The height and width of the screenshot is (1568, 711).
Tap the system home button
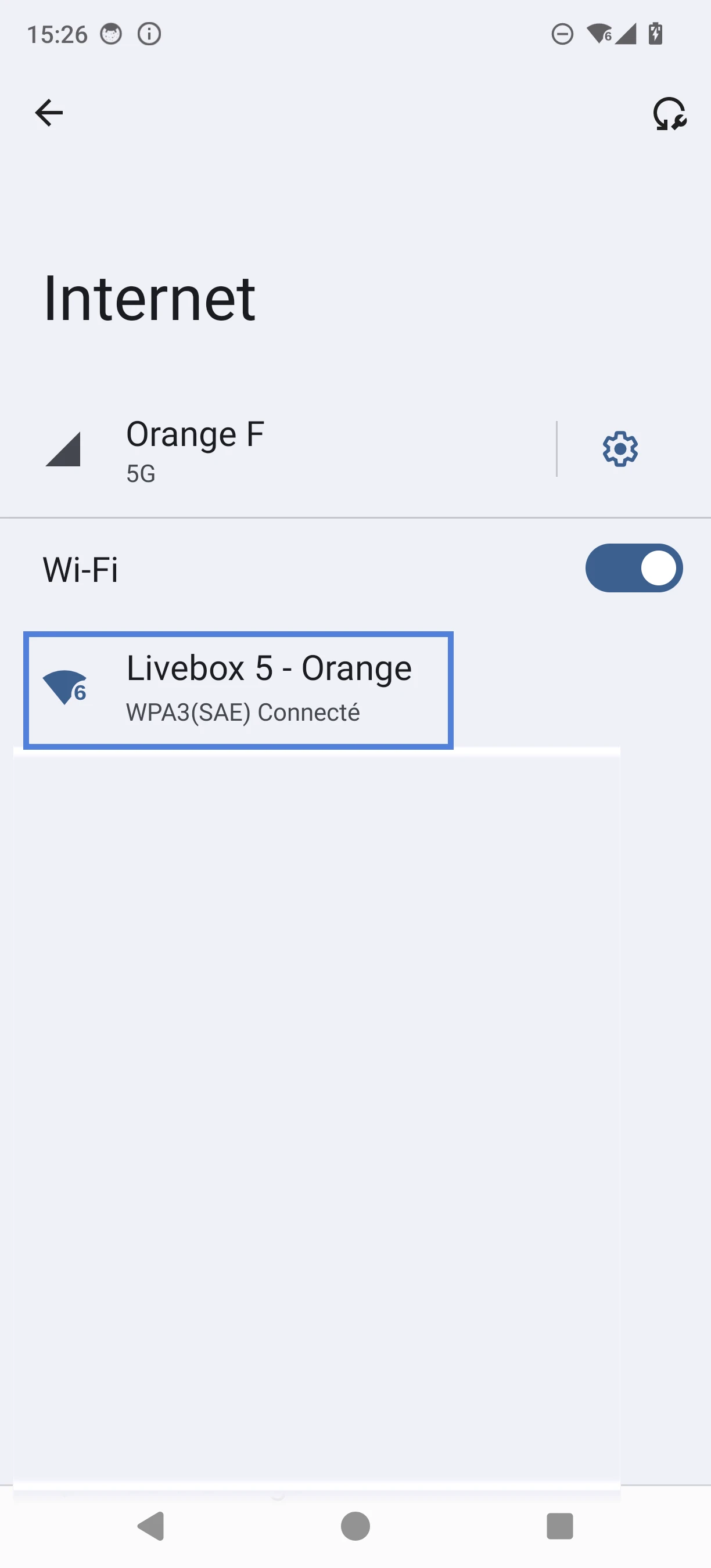[355, 1526]
